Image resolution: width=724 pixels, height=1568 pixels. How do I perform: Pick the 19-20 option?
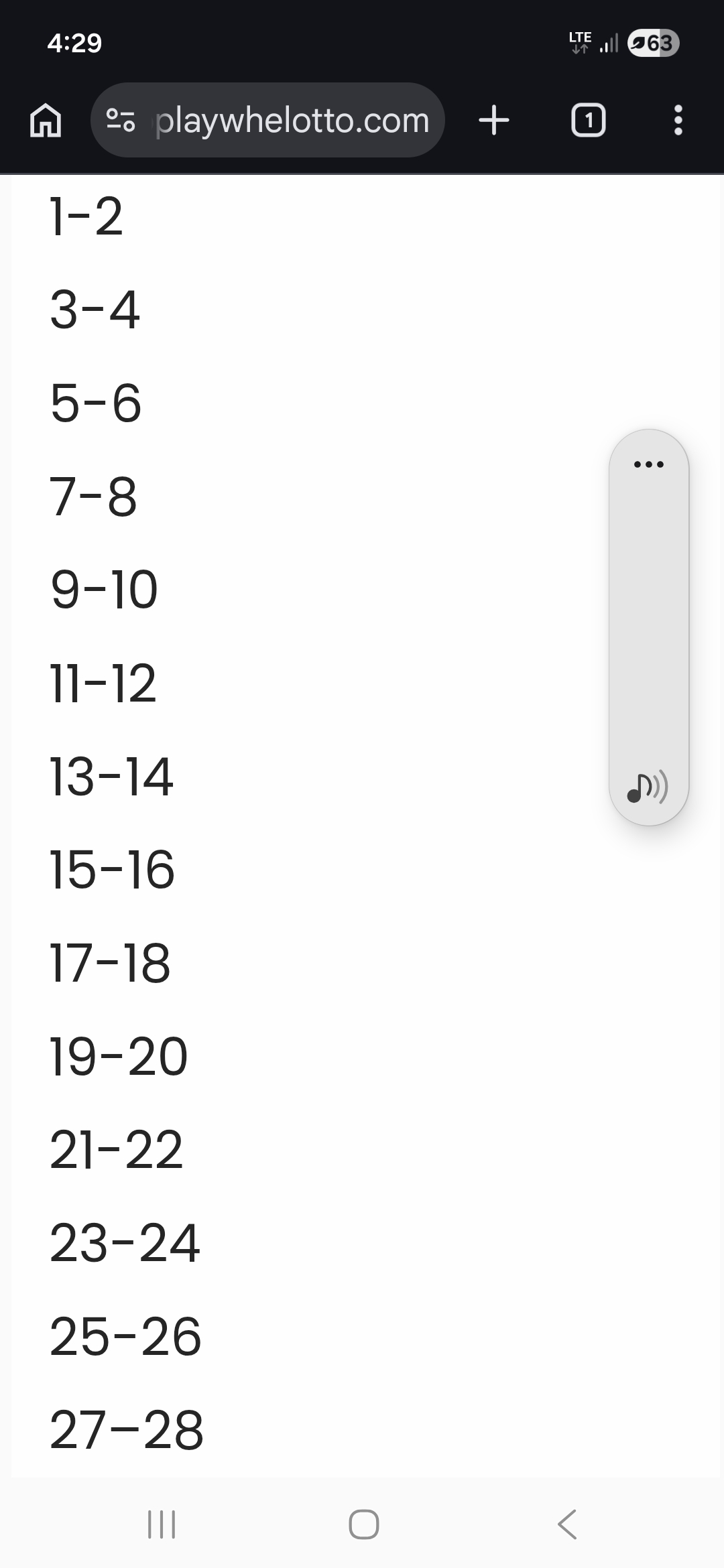[x=119, y=1057]
